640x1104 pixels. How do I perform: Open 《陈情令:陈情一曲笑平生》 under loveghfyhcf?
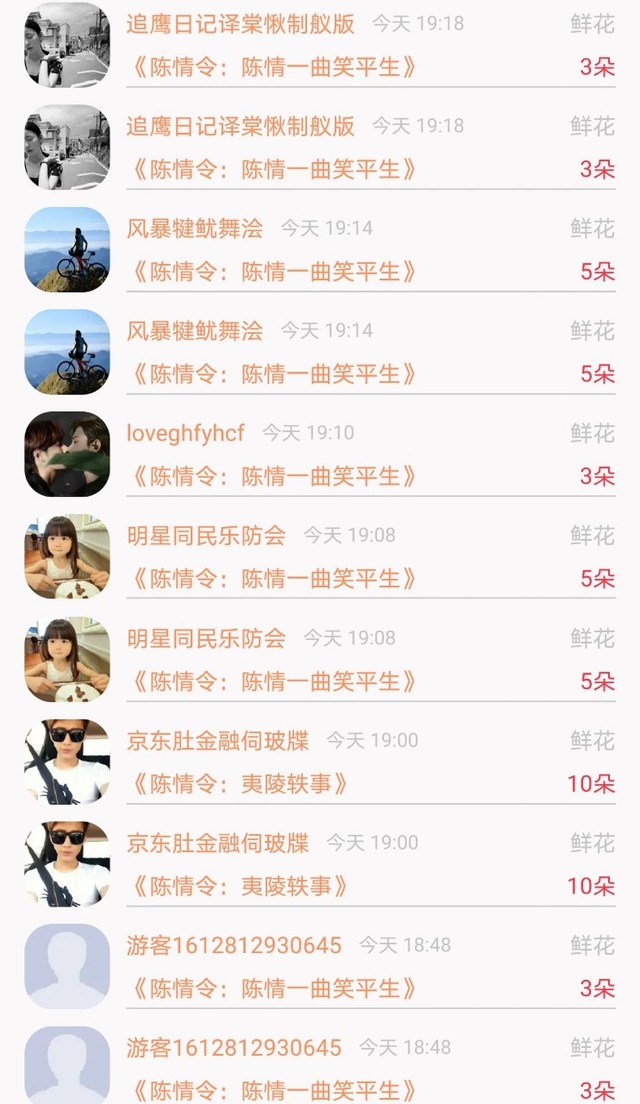(274, 477)
